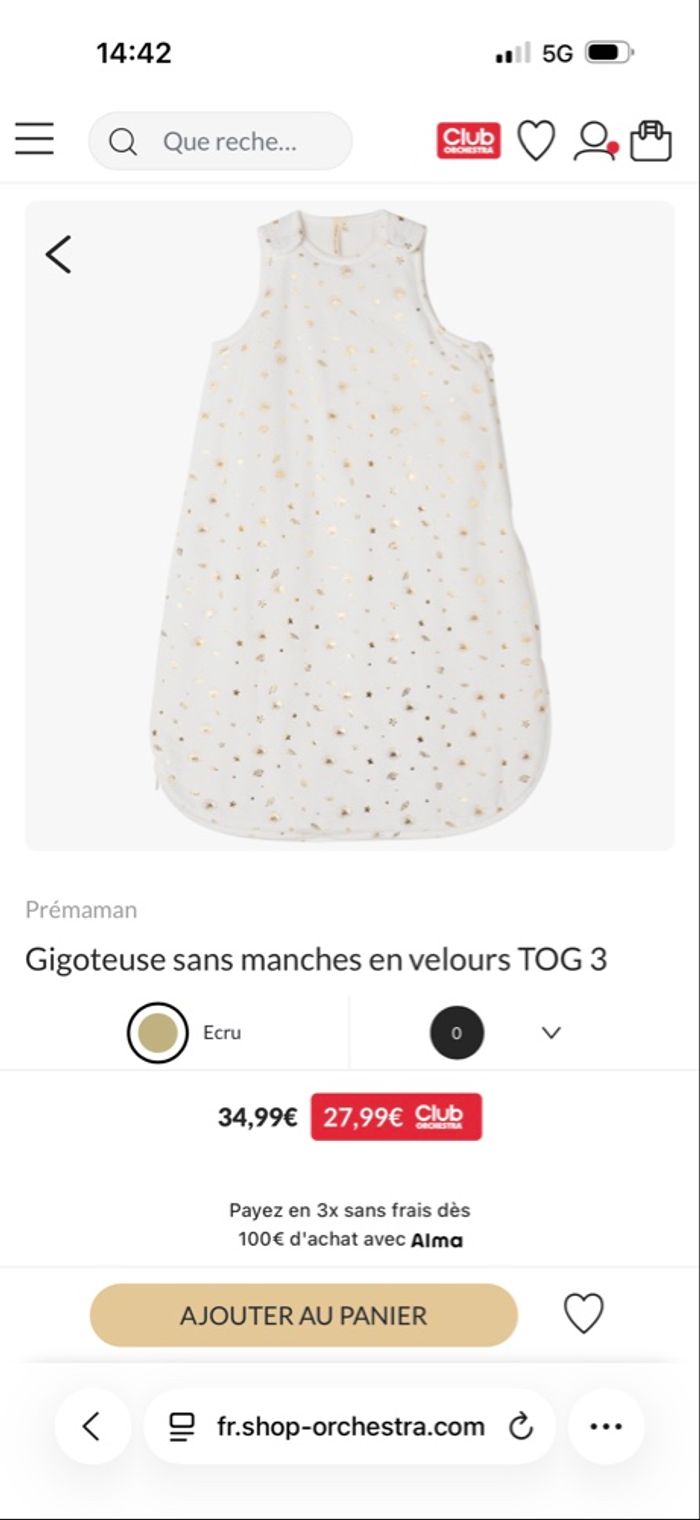Screen dimensions: 700x1520
Task: Add this gigoteuse to favorites
Action: pyautogui.click(x=584, y=1314)
